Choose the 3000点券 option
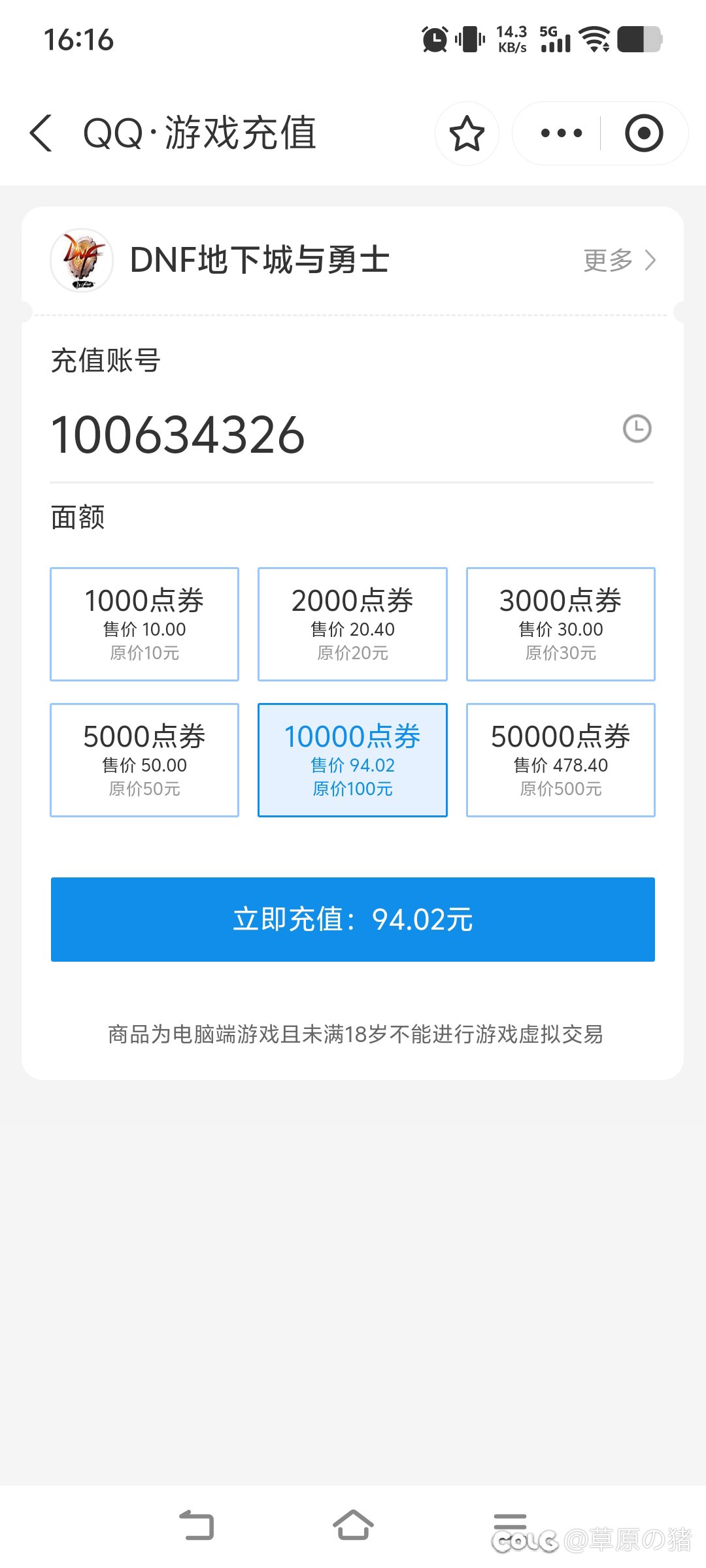 pyautogui.click(x=561, y=625)
